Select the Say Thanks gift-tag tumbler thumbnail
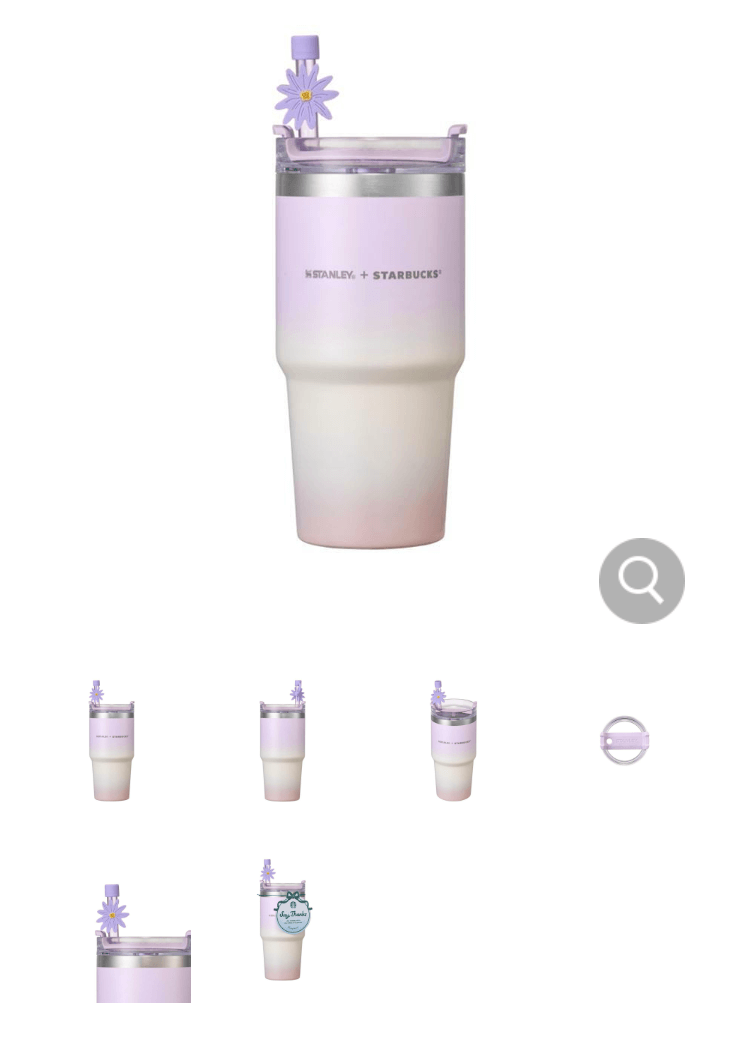This screenshot has height=1054, width=738. coord(283,920)
